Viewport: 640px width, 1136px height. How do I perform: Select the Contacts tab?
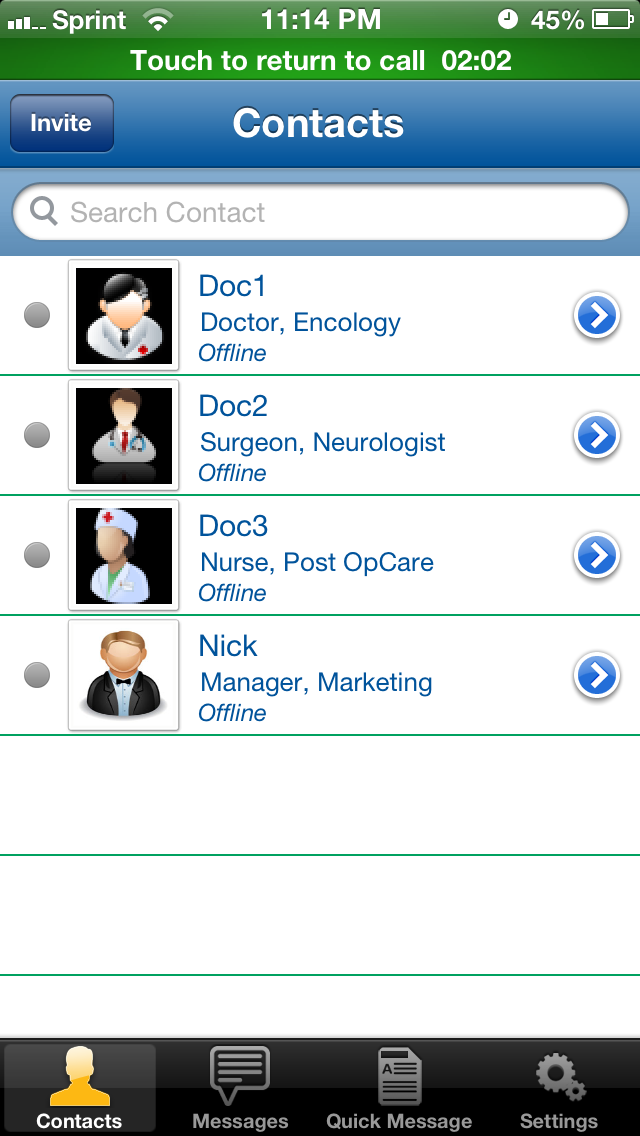[x=80, y=1087]
